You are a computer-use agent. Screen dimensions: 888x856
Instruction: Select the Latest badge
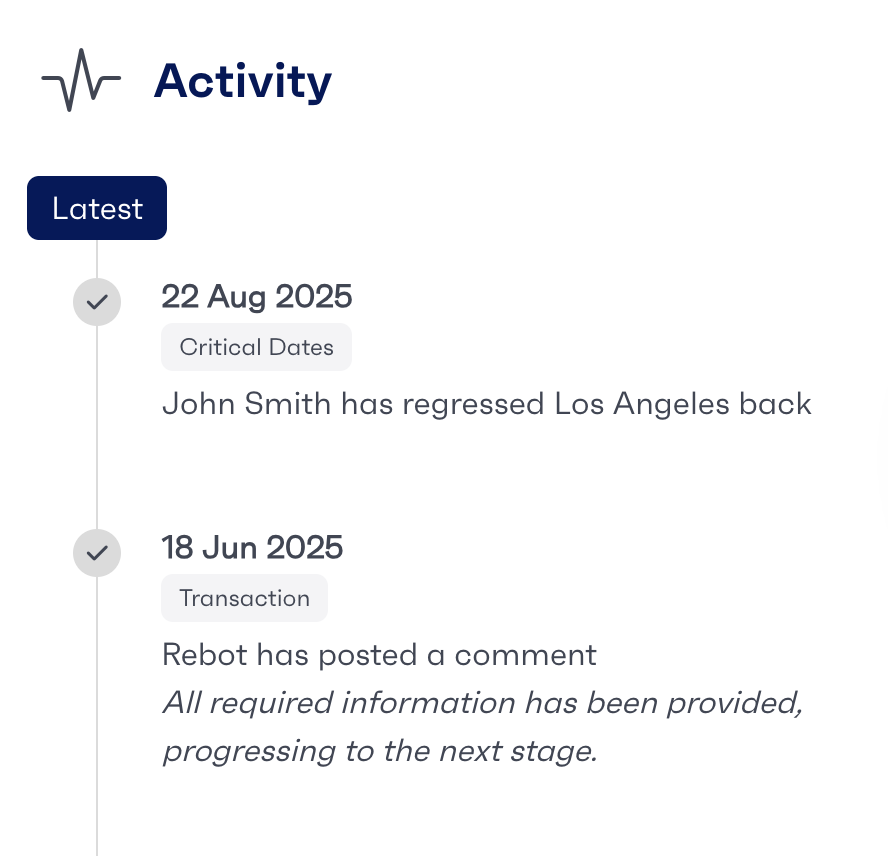[97, 208]
